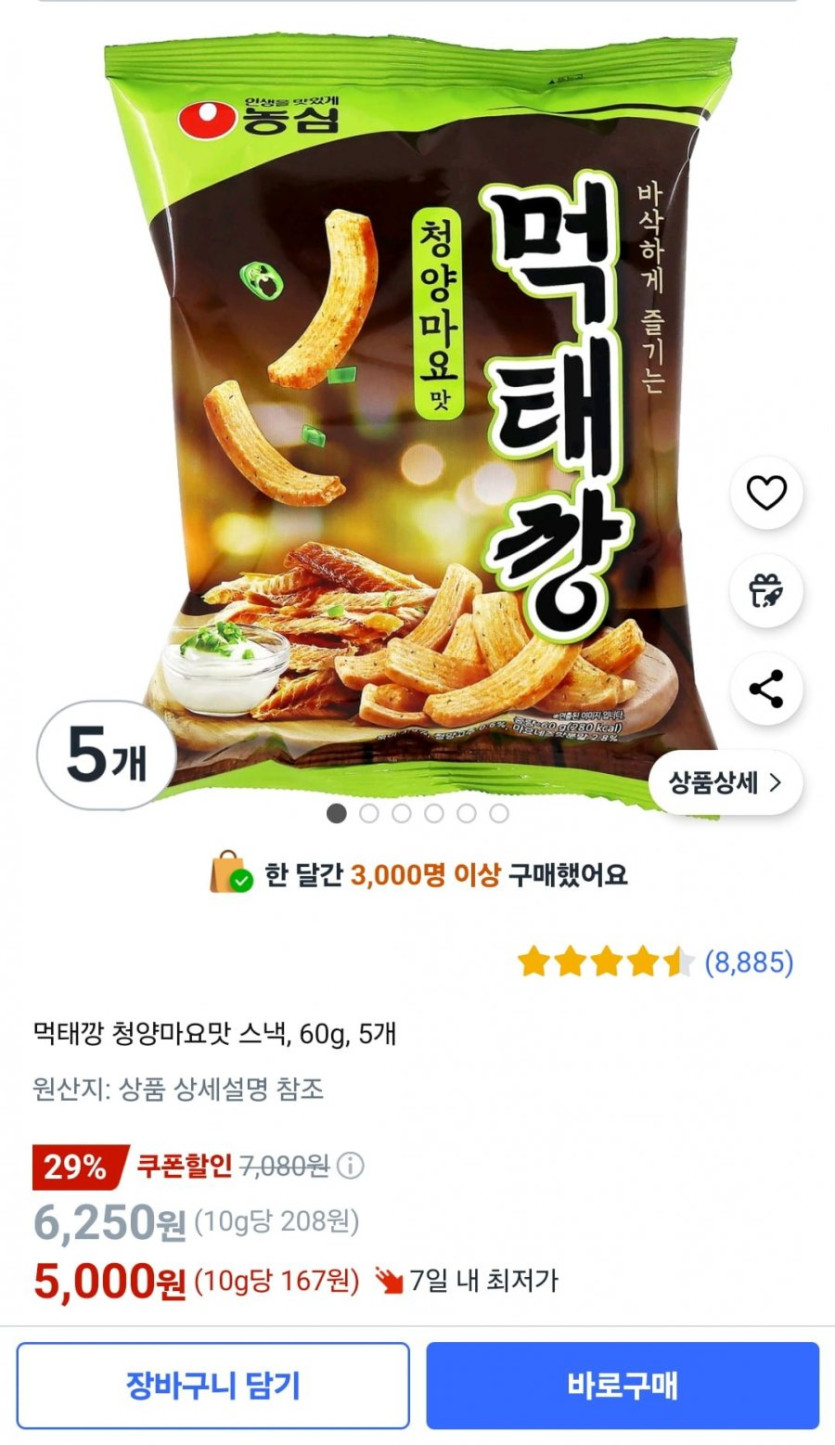Share this product page
Viewport: 835px width, 1445px height.
pos(766,689)
